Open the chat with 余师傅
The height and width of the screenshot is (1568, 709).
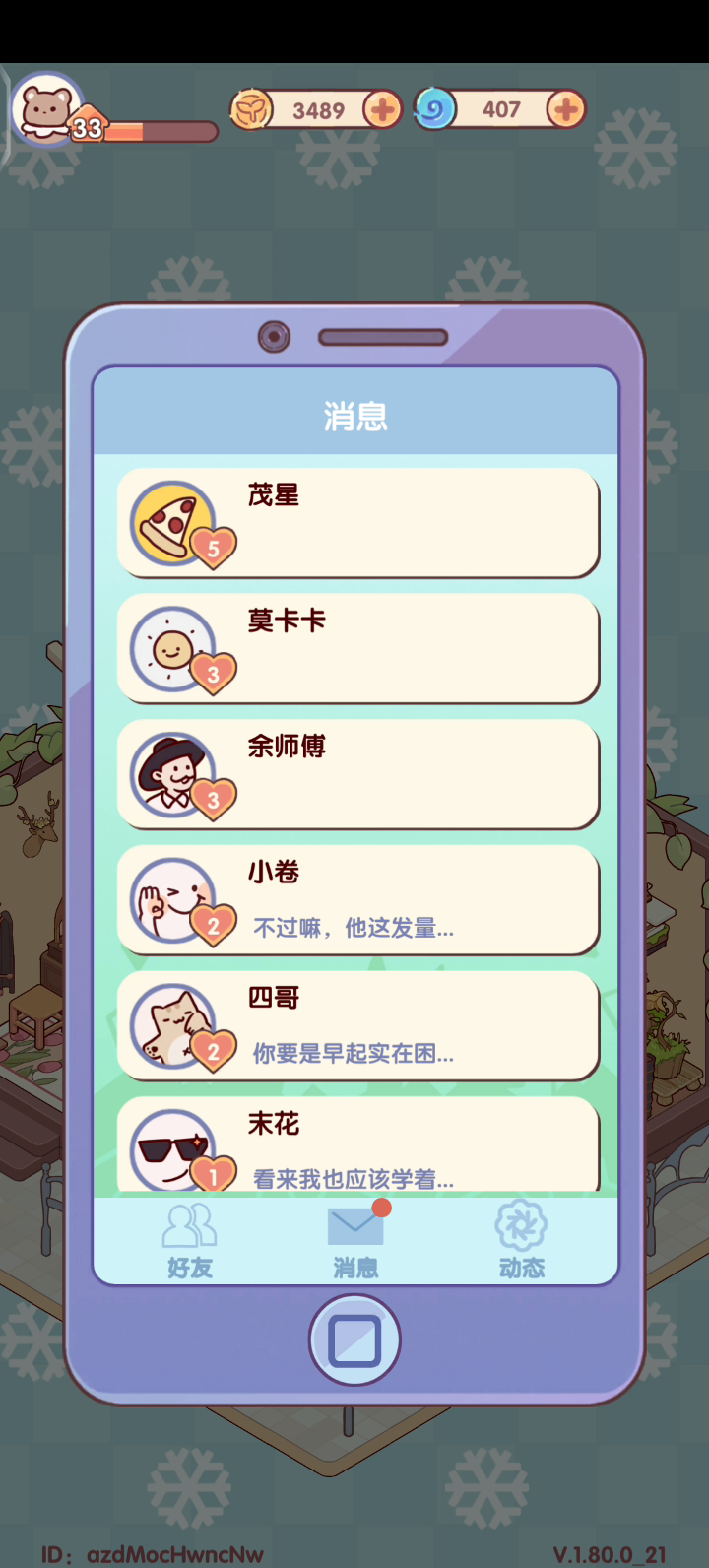tap(358, 775)
